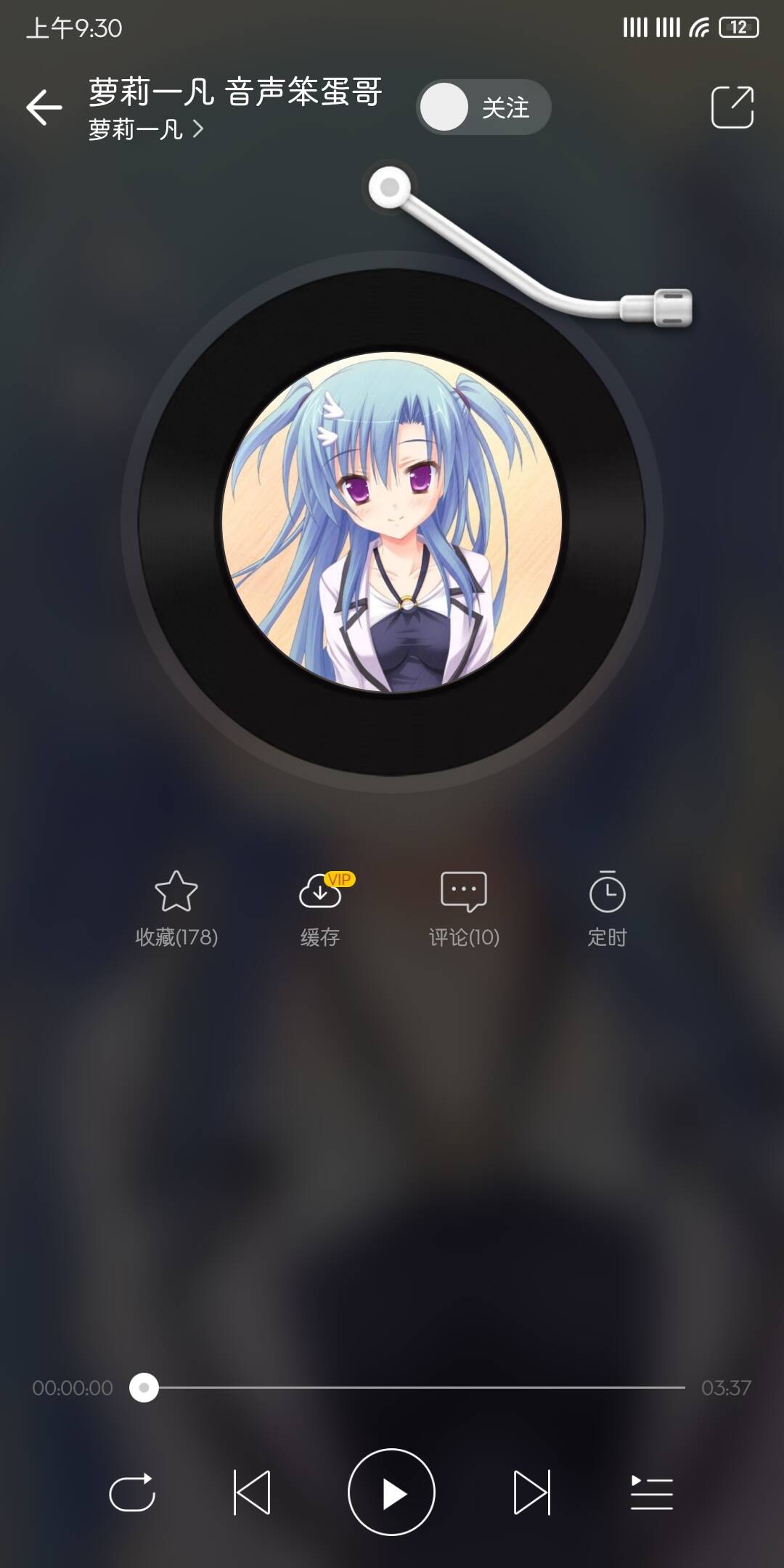This screenshot has height=1568, width=784.
Task: Change the repeat mode
Action: [x=132, y=1493]
